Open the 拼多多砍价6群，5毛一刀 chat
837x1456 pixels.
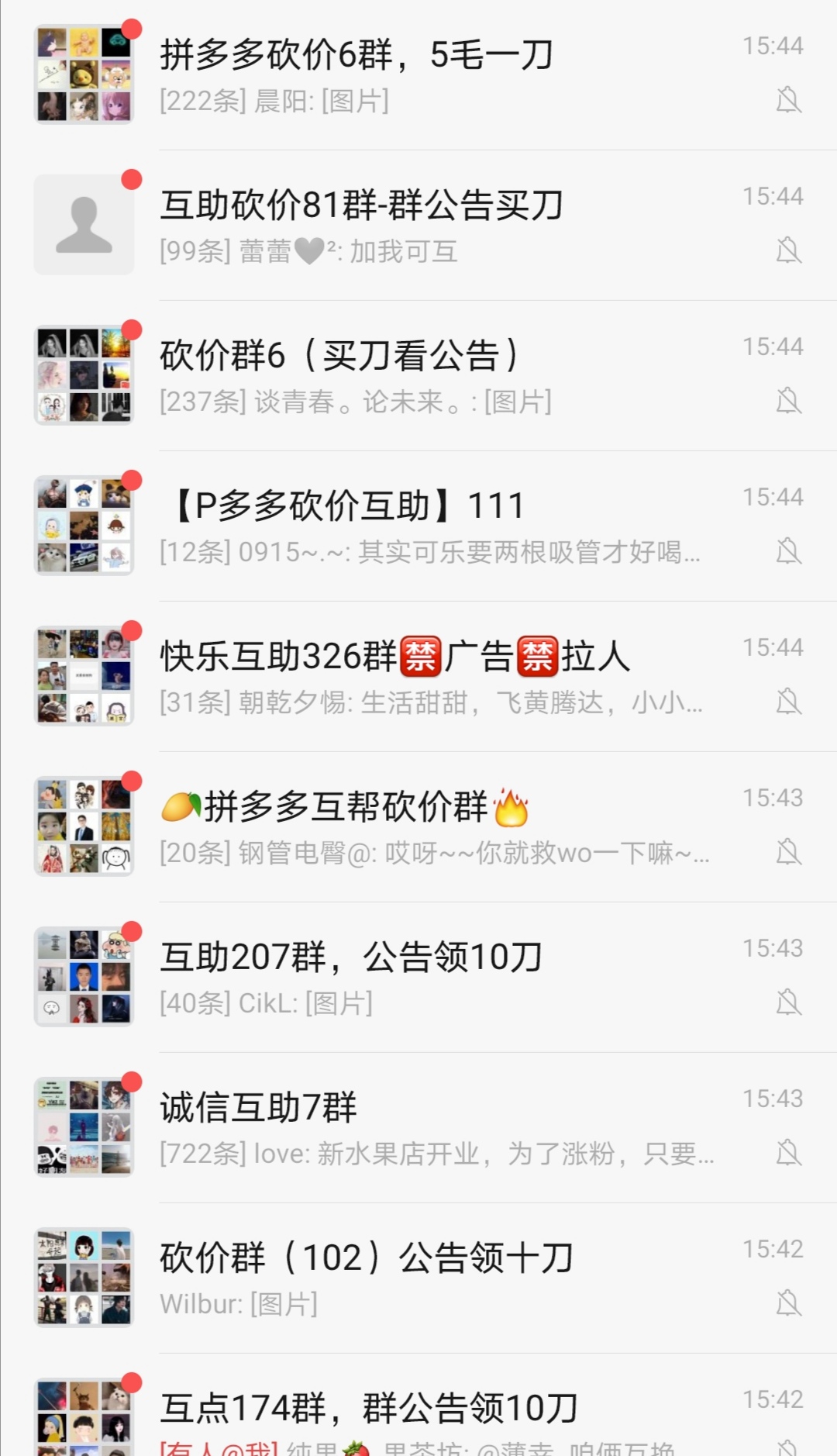418,75
